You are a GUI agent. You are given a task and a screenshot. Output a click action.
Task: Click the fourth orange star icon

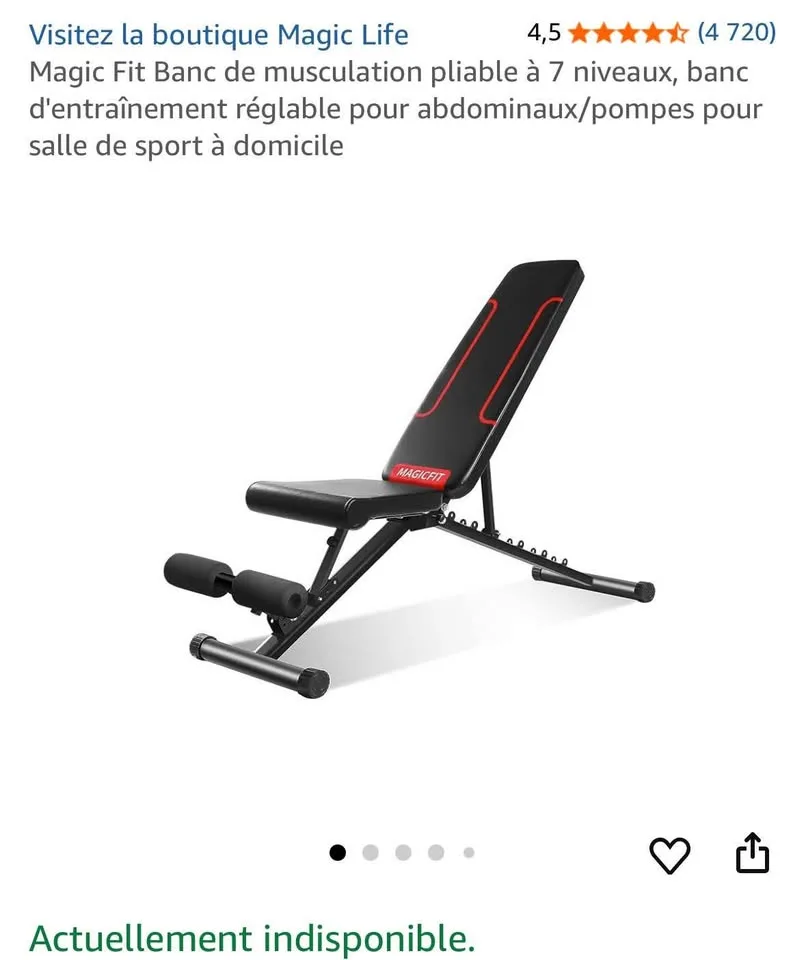650,33
